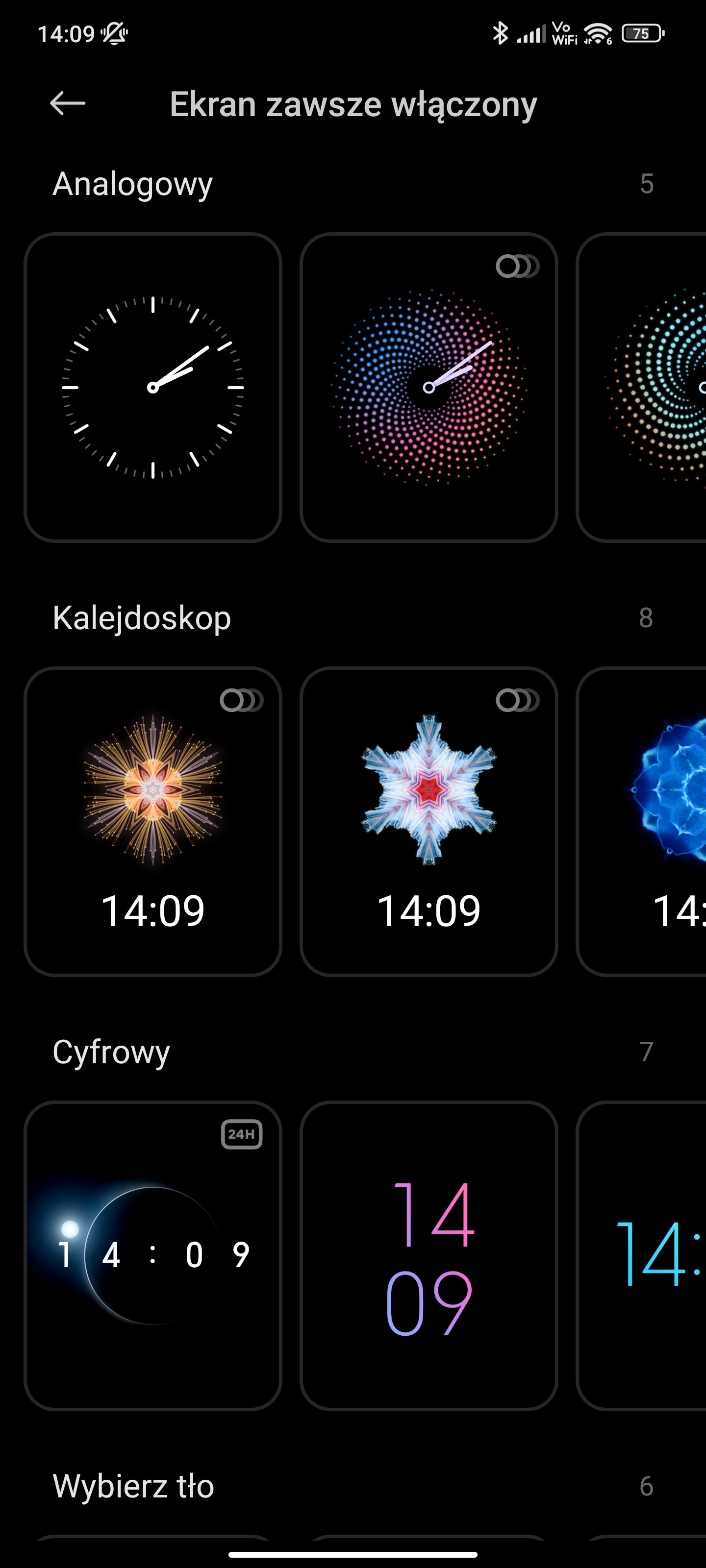Pick the blue thin-digit digital clock
706x1568 pixels.
click(x=646, y=1255)
